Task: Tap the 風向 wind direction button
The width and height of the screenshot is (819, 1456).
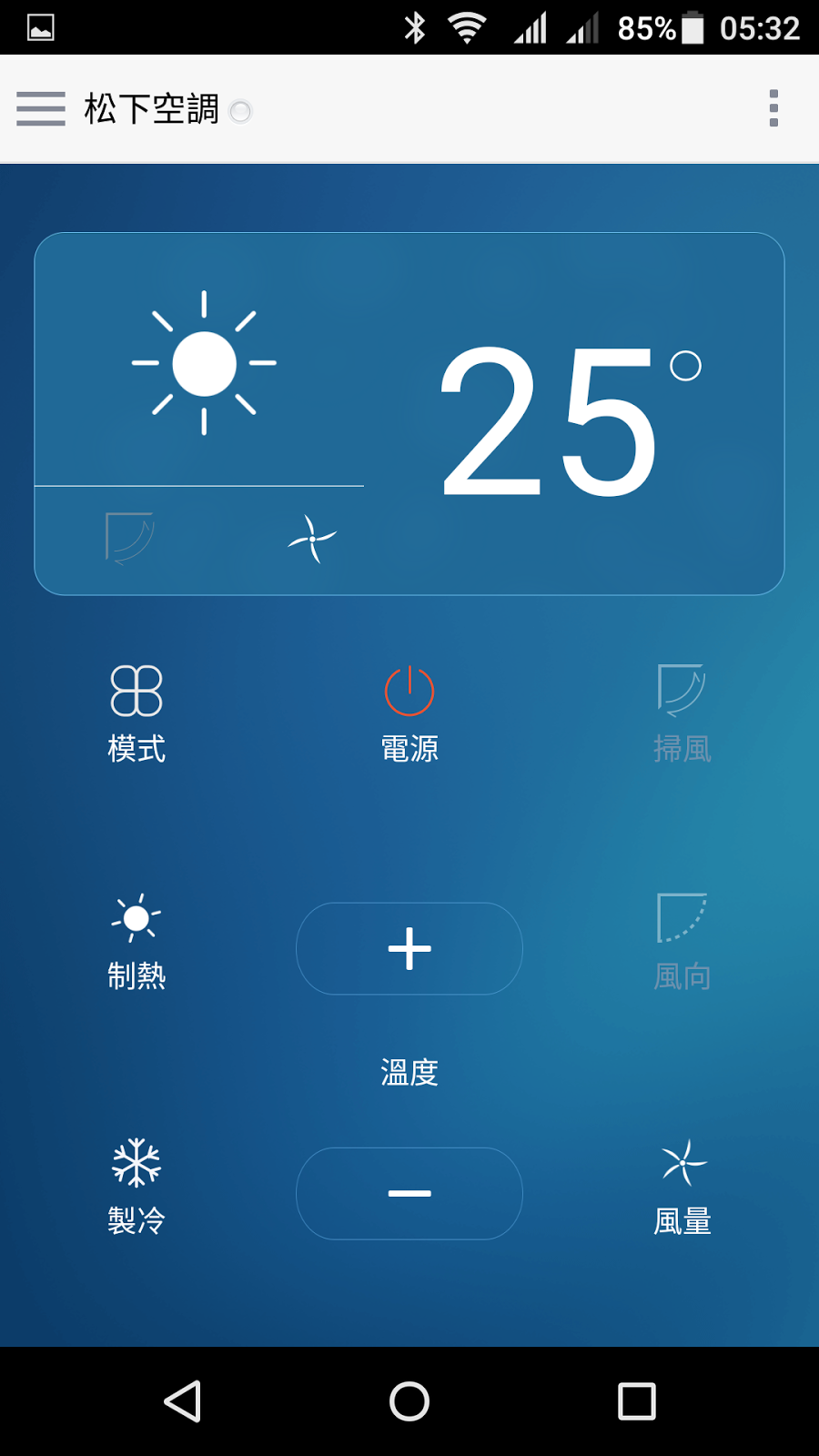Action: (682, 942)
